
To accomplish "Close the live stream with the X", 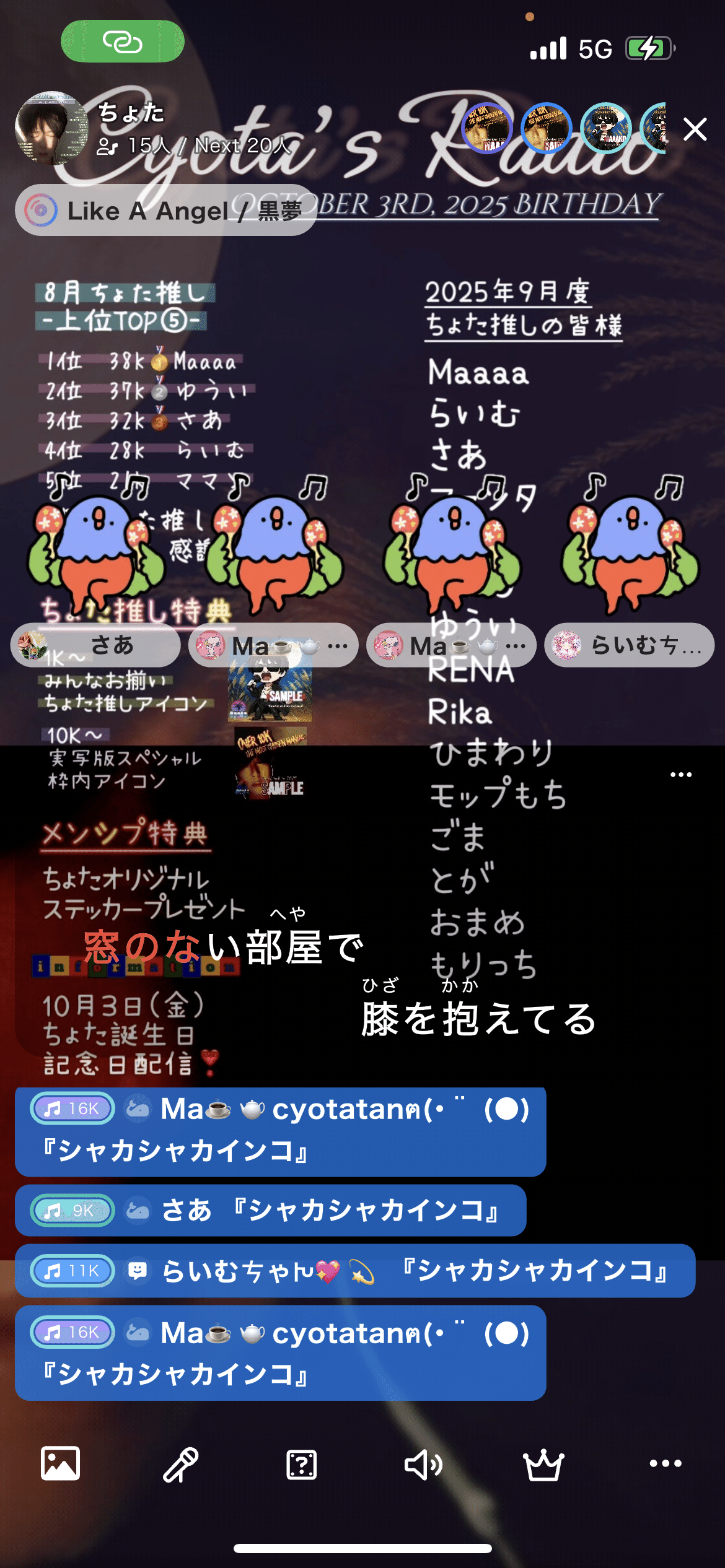I will [x=695, y=129].
